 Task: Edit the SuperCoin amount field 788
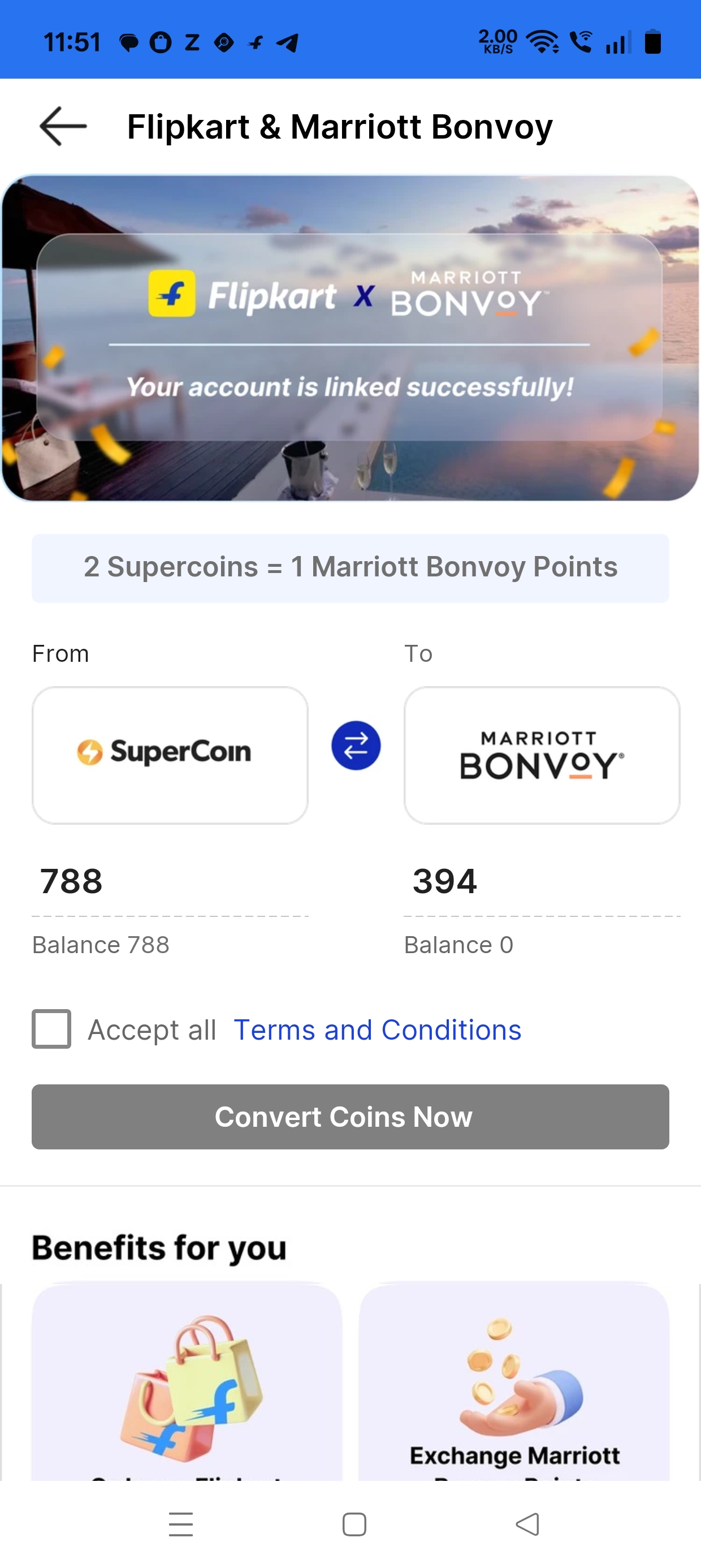(x=170, y=881)
